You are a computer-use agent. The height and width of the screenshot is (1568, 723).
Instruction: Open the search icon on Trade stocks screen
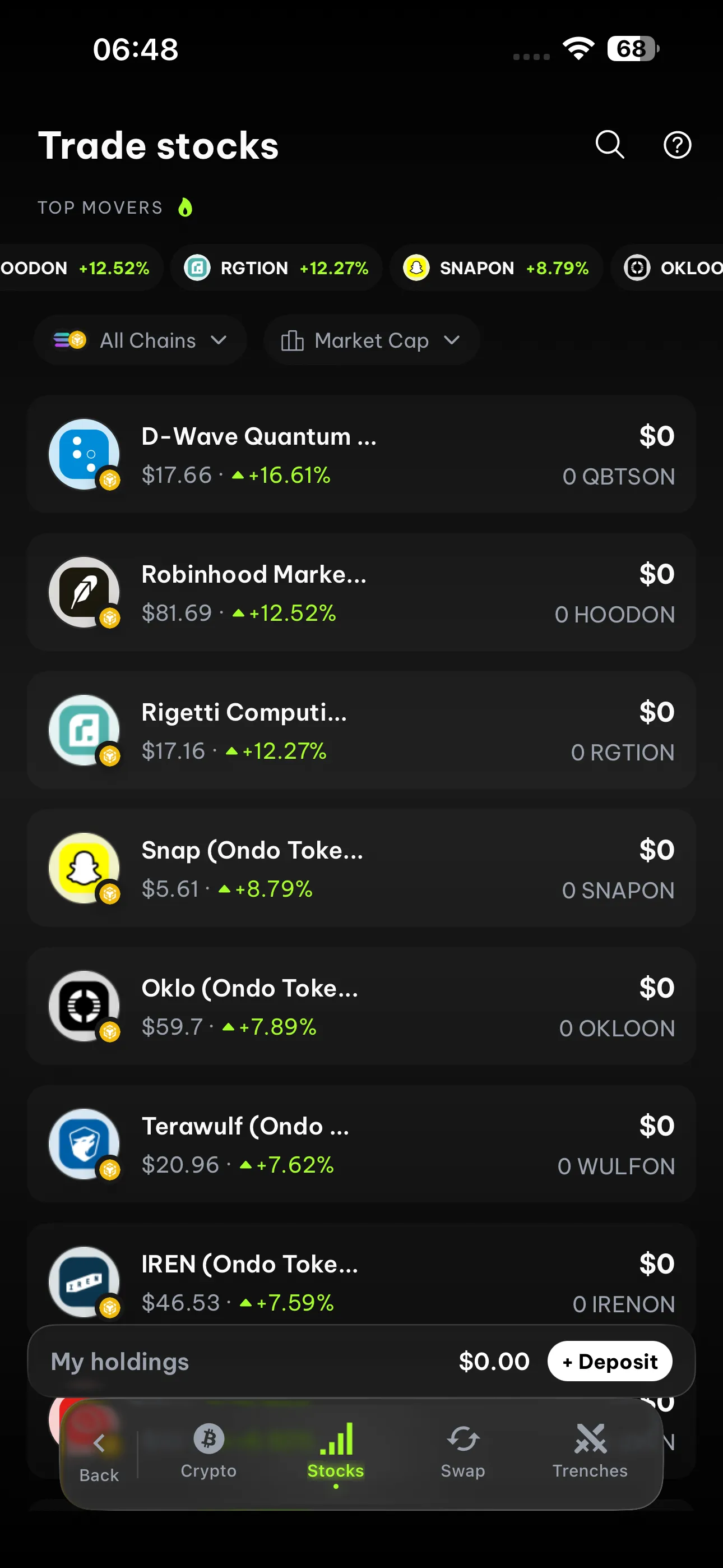[x=609, y=145]
